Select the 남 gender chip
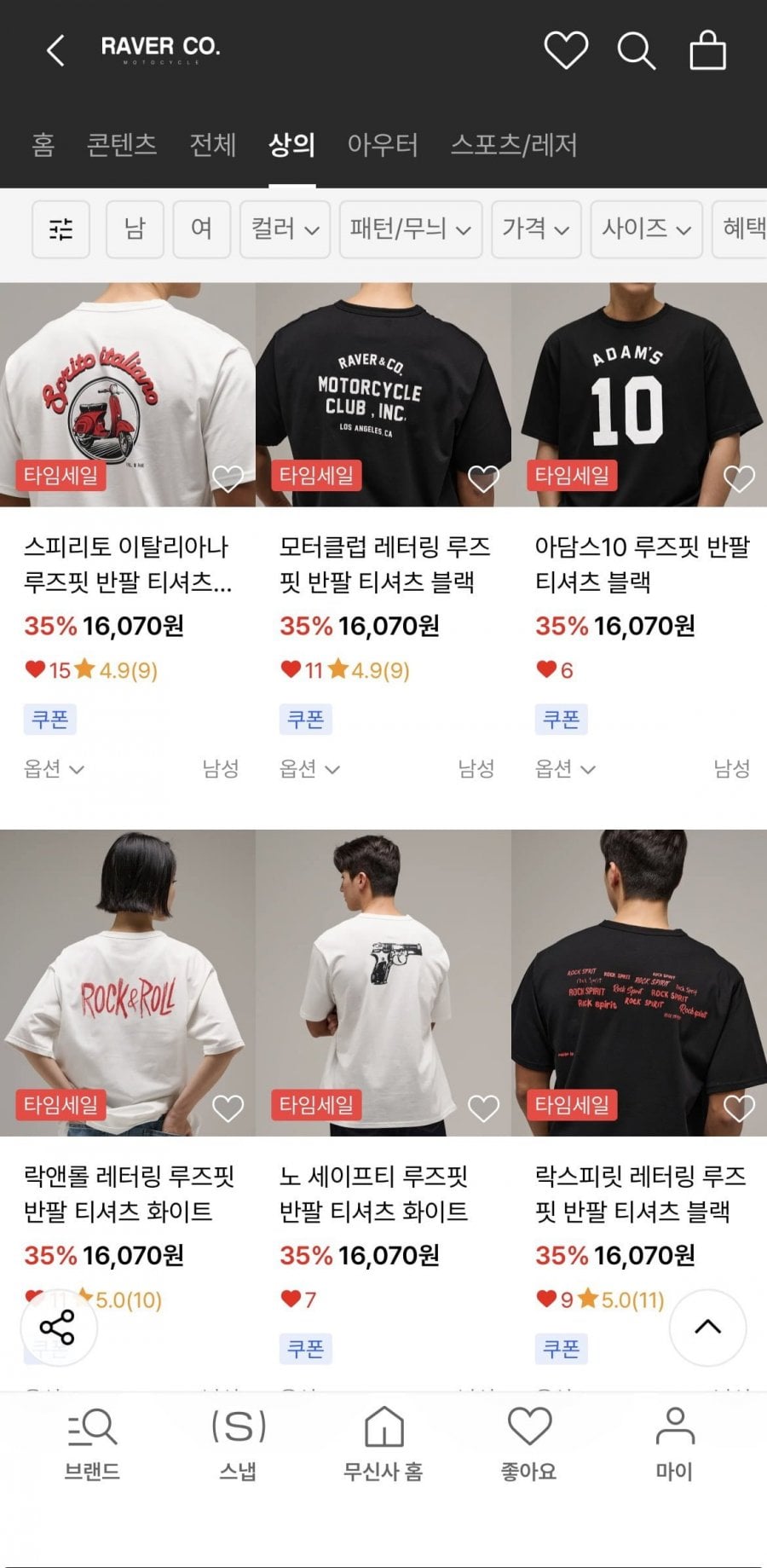767x1568 pixels. 135,229
